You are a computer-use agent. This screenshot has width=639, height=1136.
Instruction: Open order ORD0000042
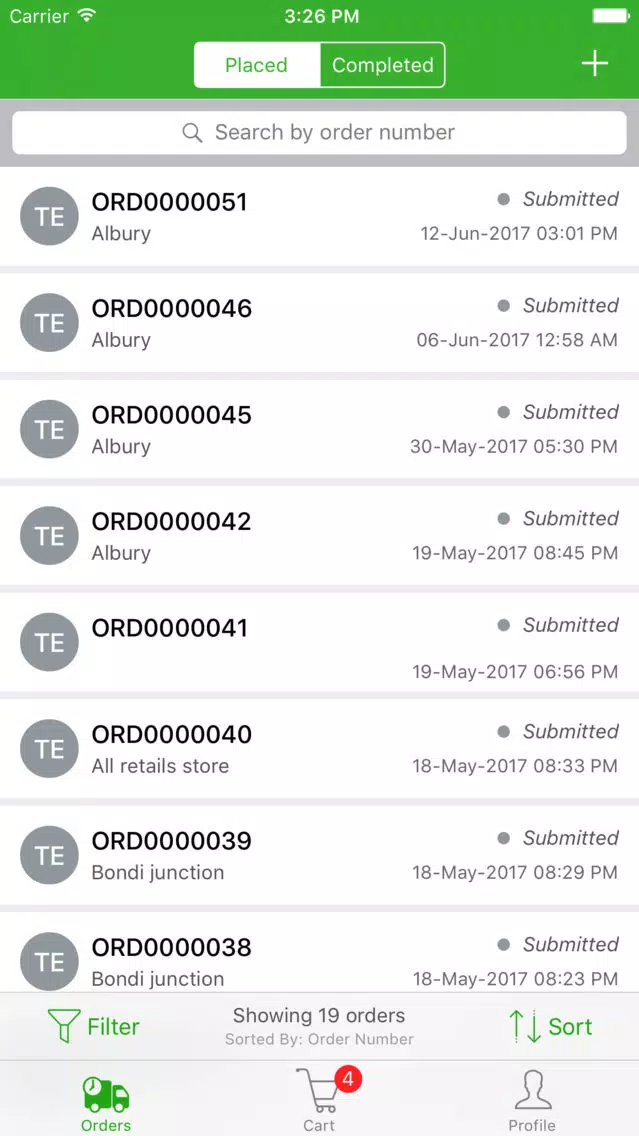tap(320, 535)
